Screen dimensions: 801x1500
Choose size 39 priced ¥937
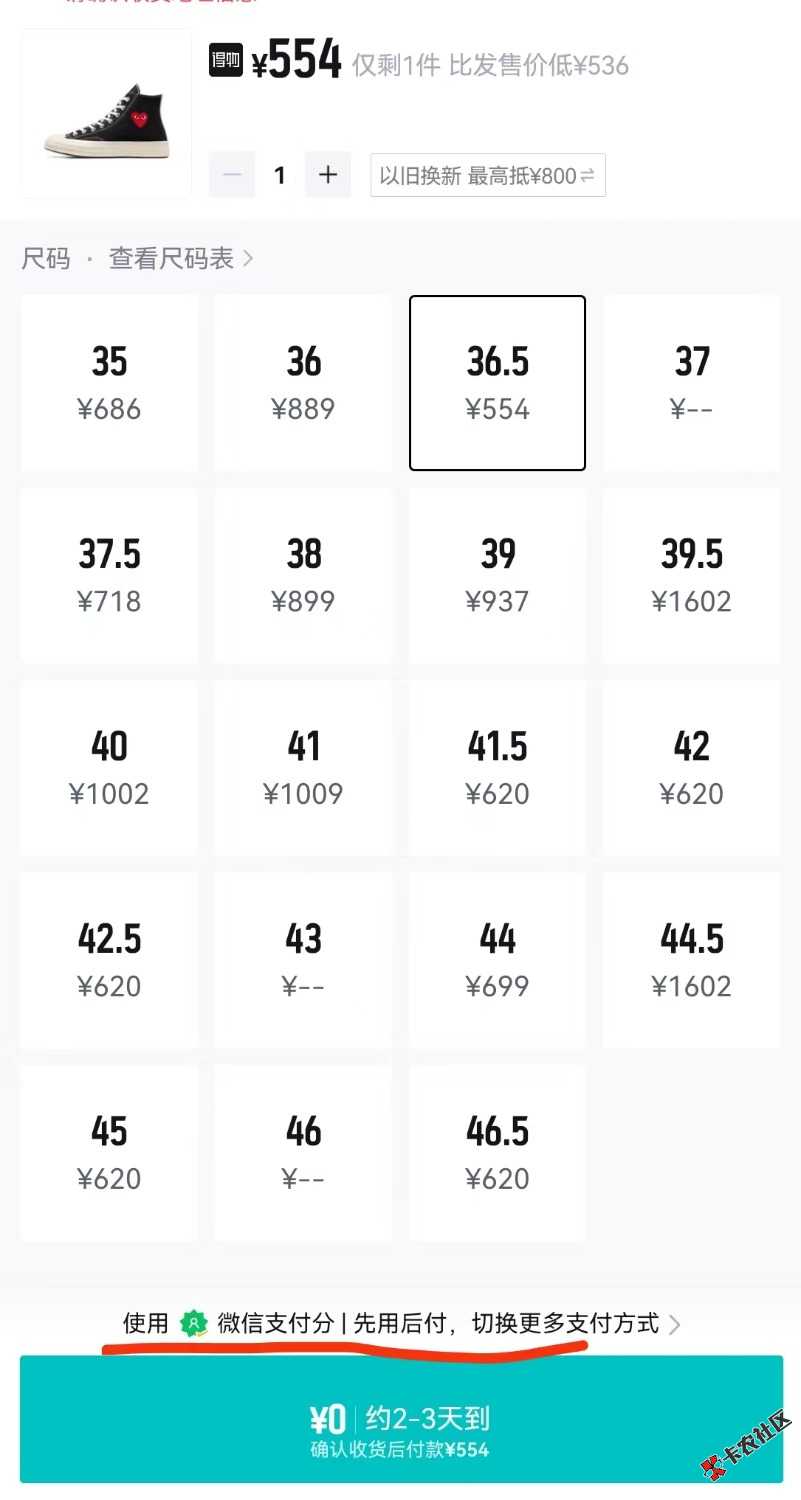(x=497, y=575)
